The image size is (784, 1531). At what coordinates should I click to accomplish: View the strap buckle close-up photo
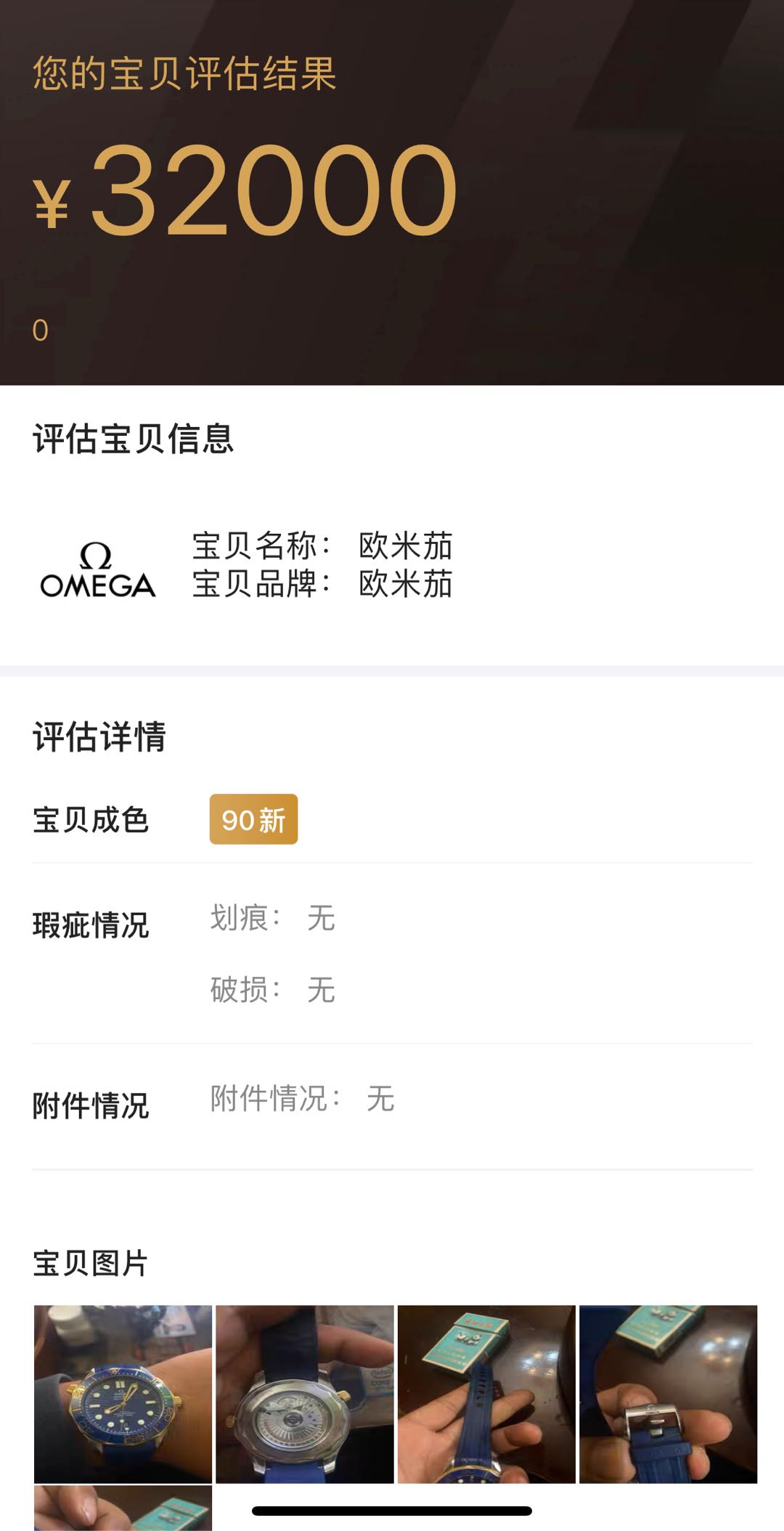click(668, 1394)
